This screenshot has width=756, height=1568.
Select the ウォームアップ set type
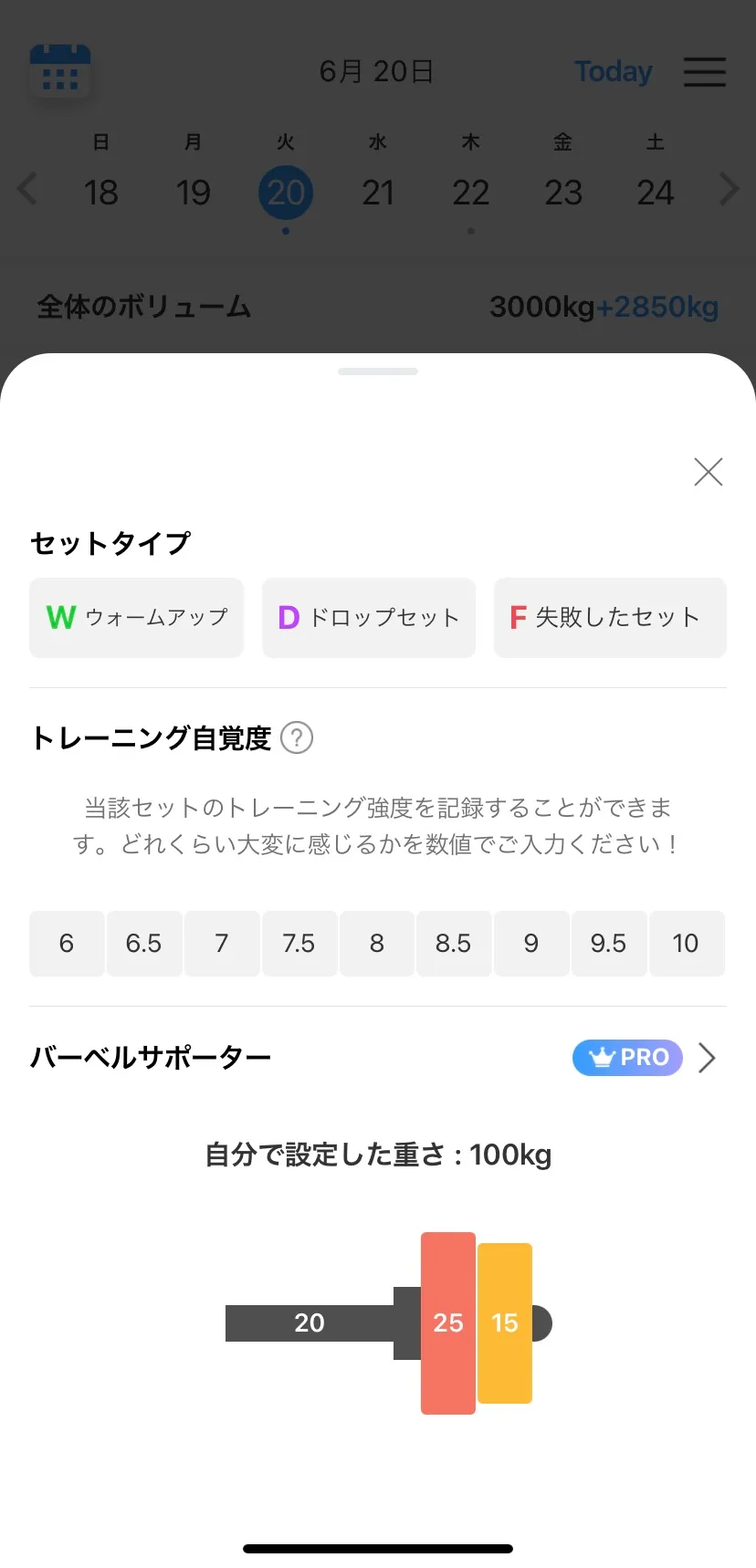pyautogui.click(x=137, y=618)
